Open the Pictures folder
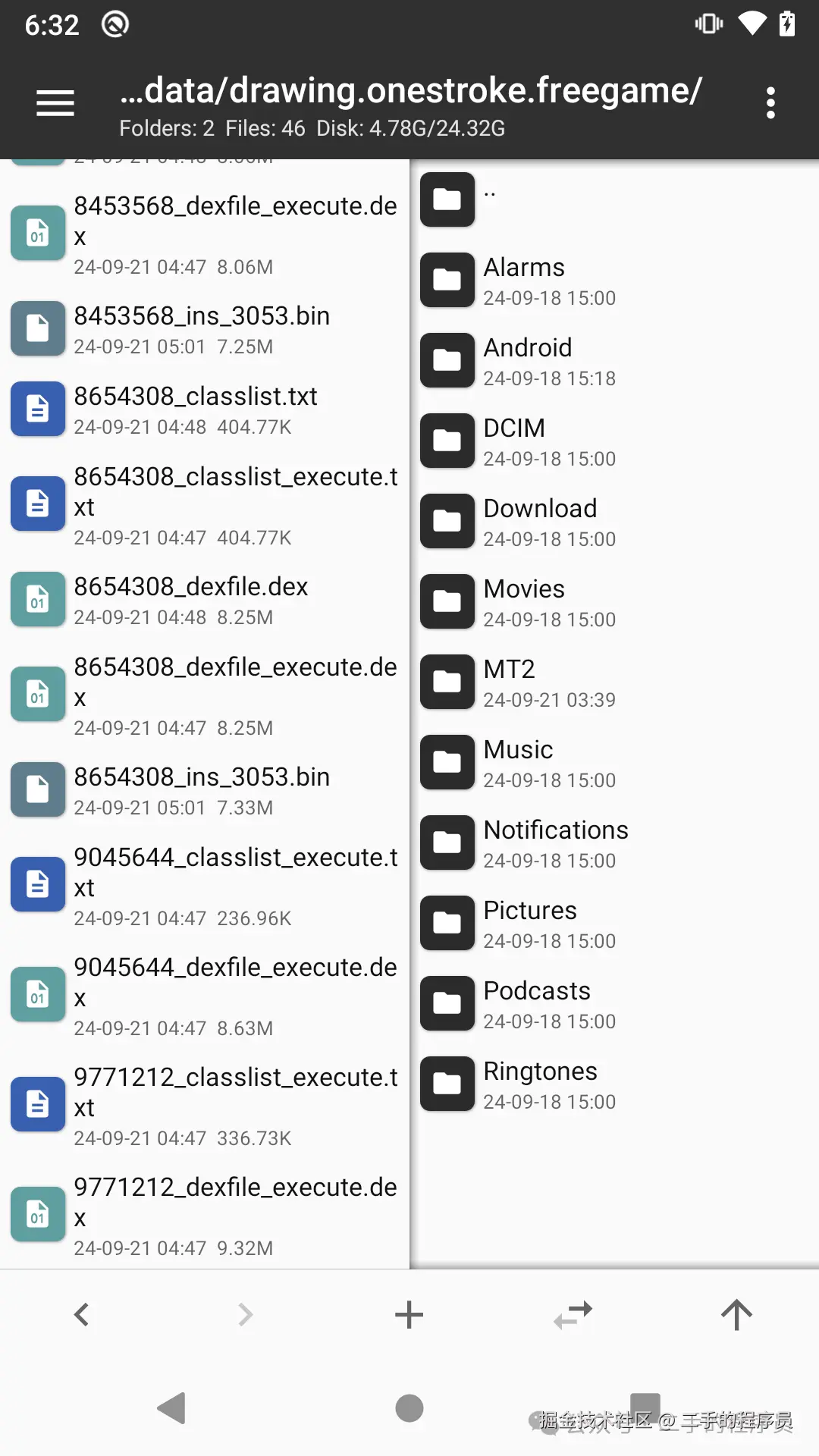This screenshot has width=819, height=1456. pos(529,924)
